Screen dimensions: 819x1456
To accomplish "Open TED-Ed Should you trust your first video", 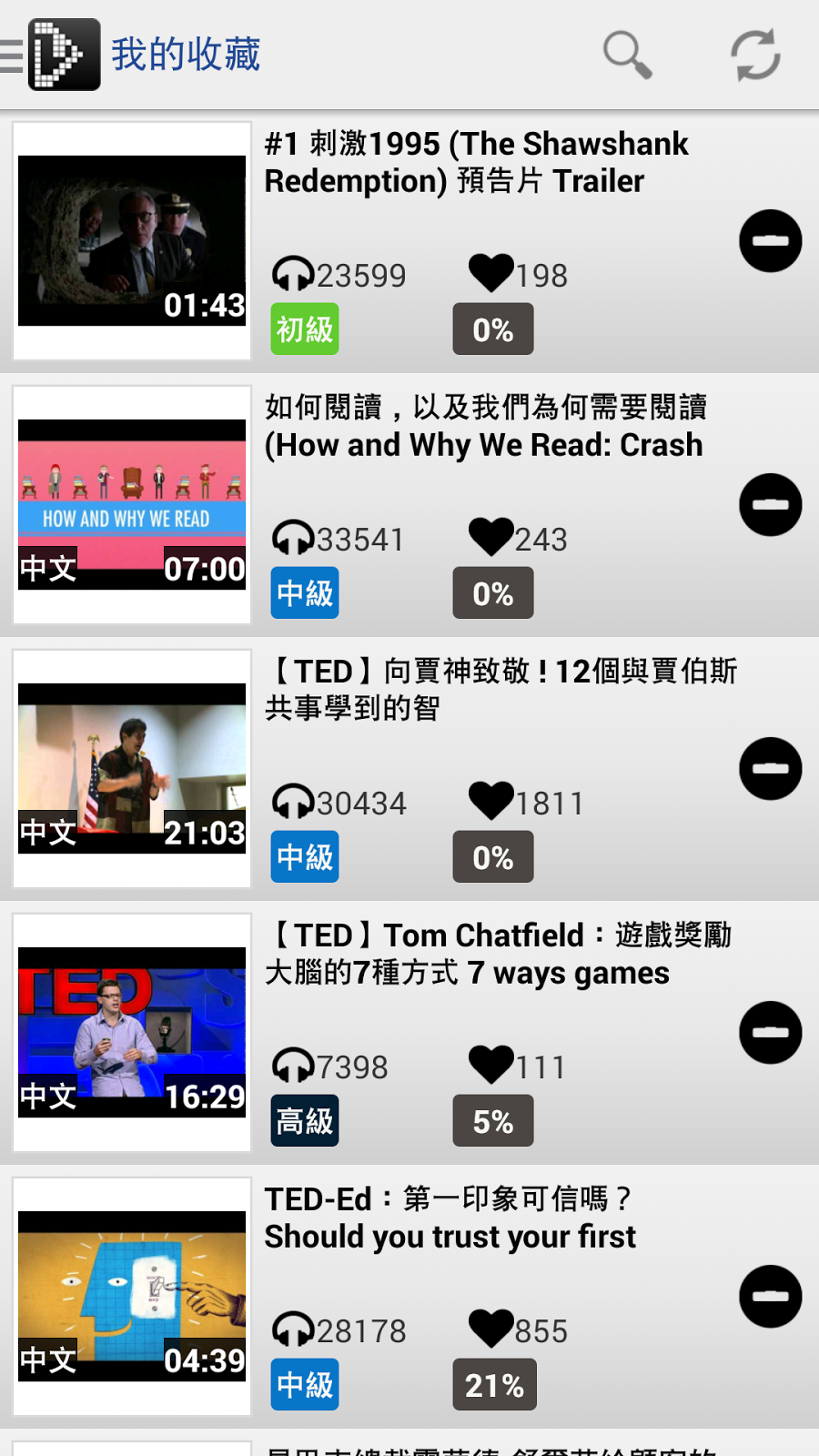I will click(132, 1297).
